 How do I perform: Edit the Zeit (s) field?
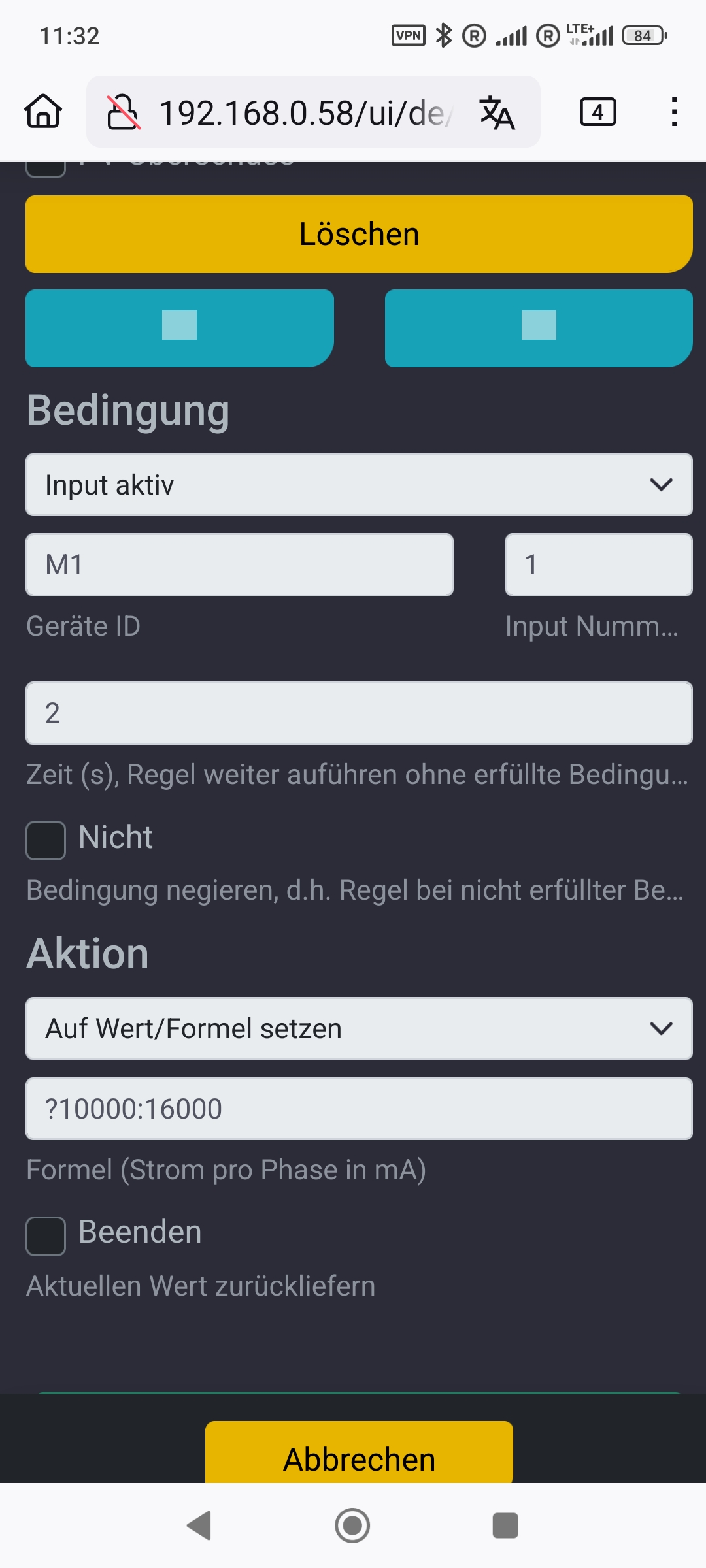click(359, 713)
